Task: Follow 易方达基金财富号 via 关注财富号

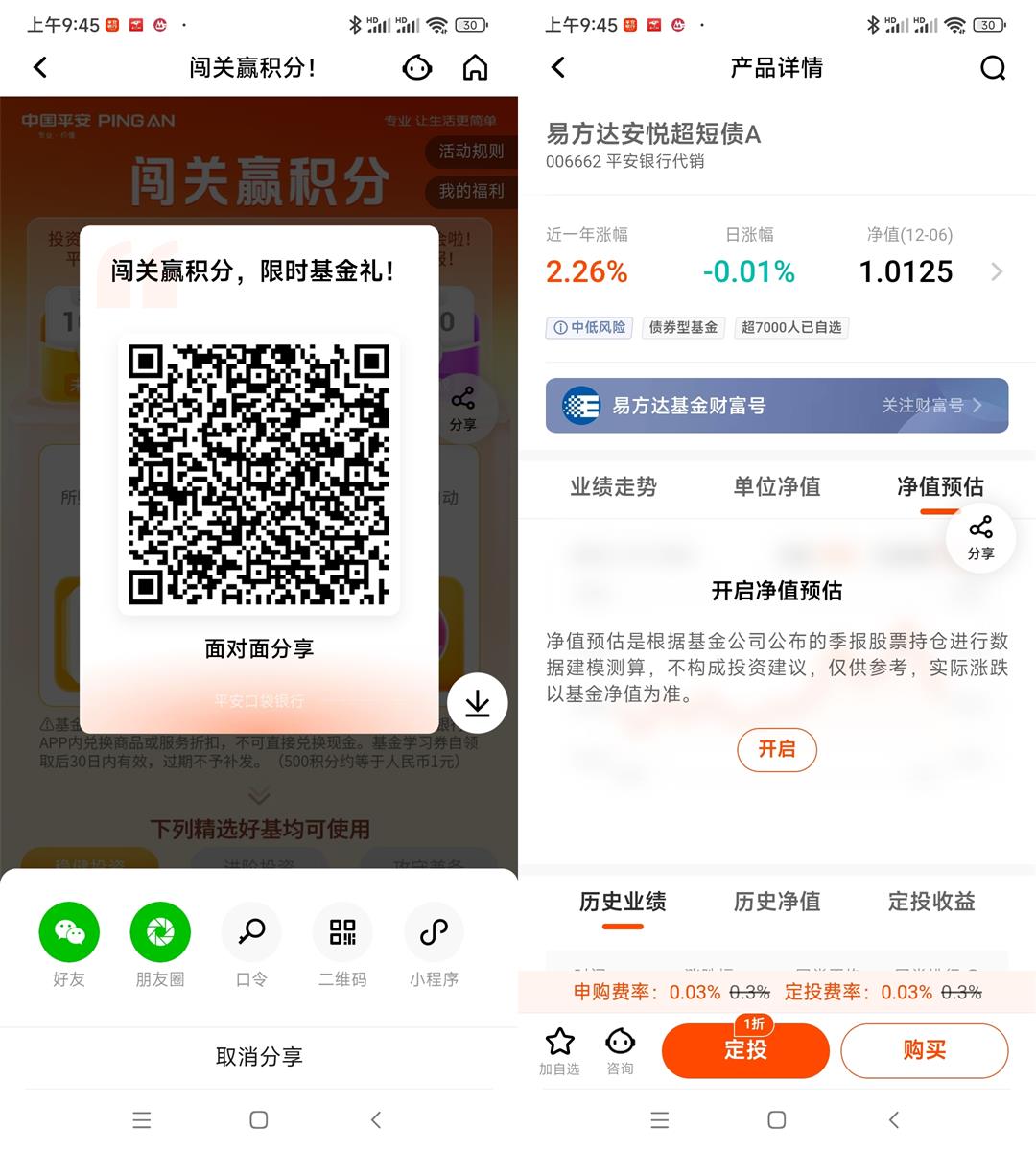Action: [930, 406]
